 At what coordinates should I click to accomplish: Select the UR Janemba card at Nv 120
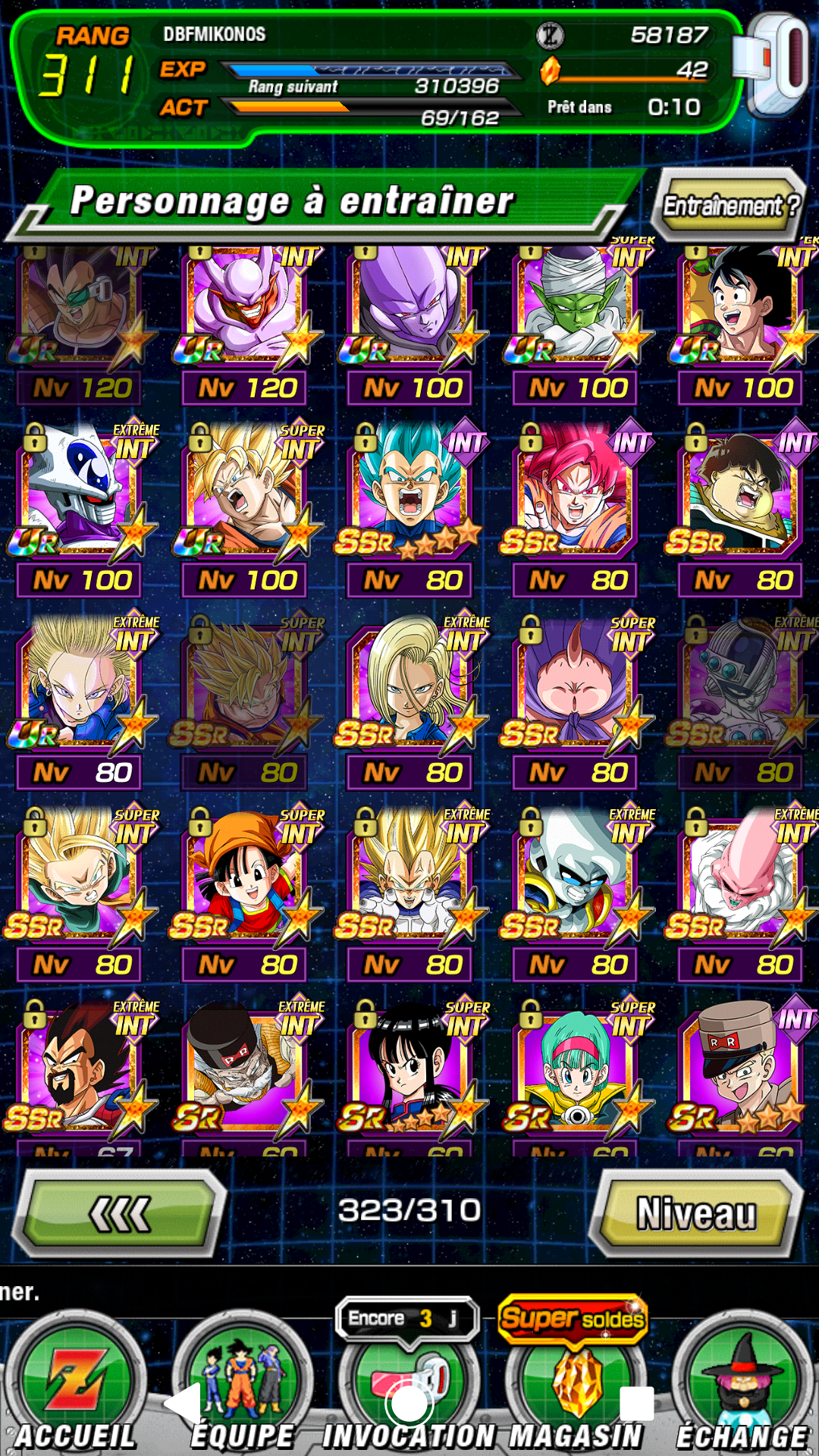(x=247, y=325)
